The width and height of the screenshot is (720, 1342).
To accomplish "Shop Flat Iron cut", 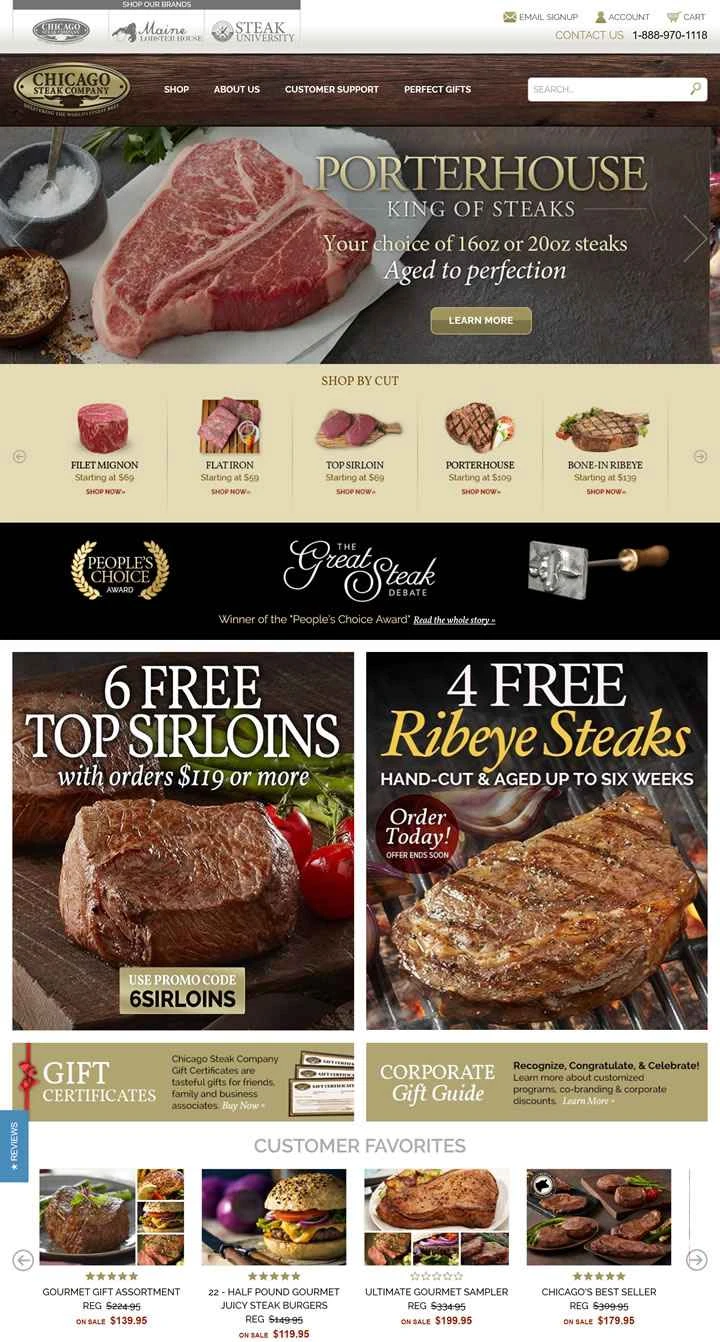I will click(x=230, y=492).
